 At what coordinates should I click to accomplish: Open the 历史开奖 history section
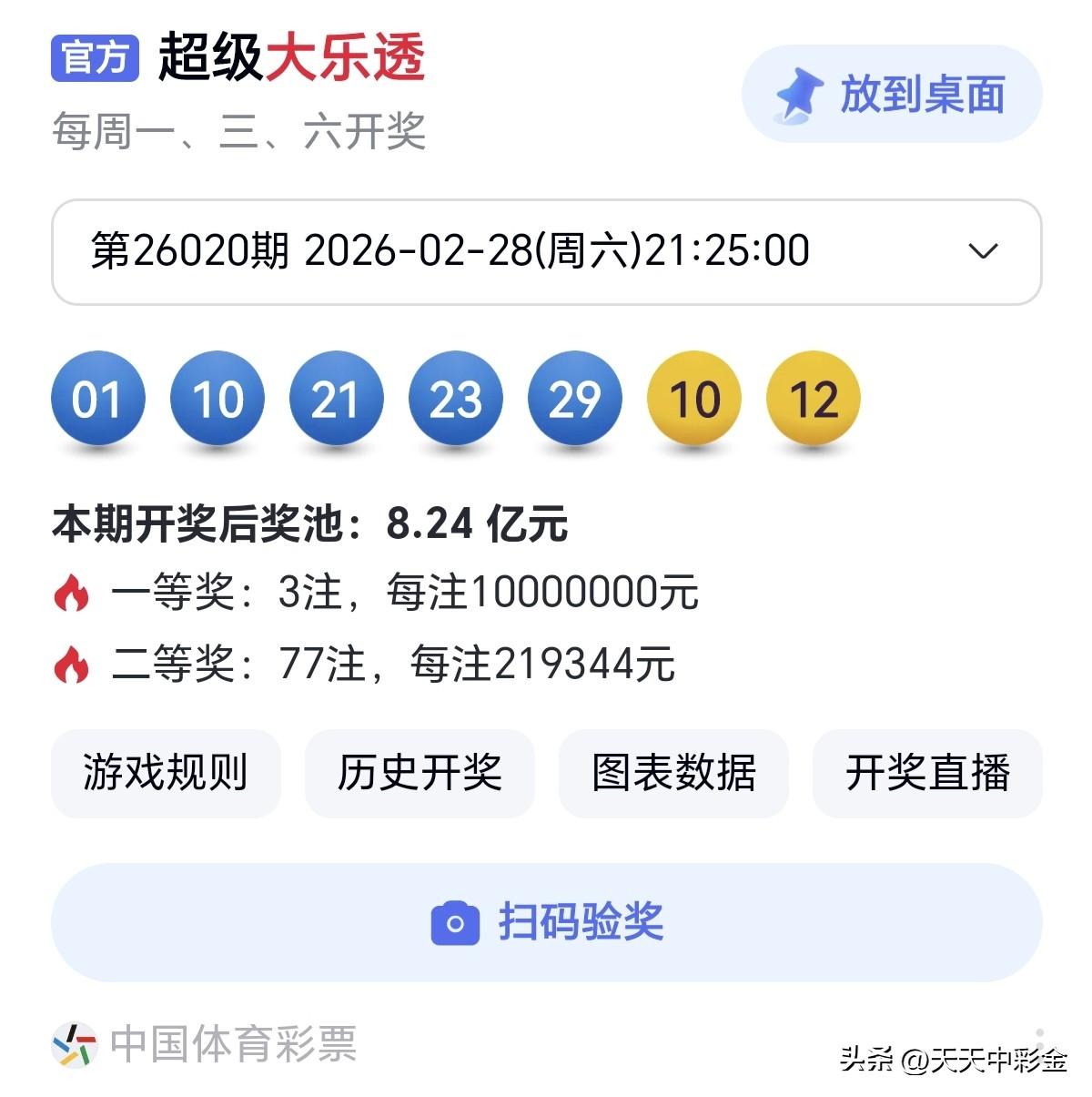point(420,773)
